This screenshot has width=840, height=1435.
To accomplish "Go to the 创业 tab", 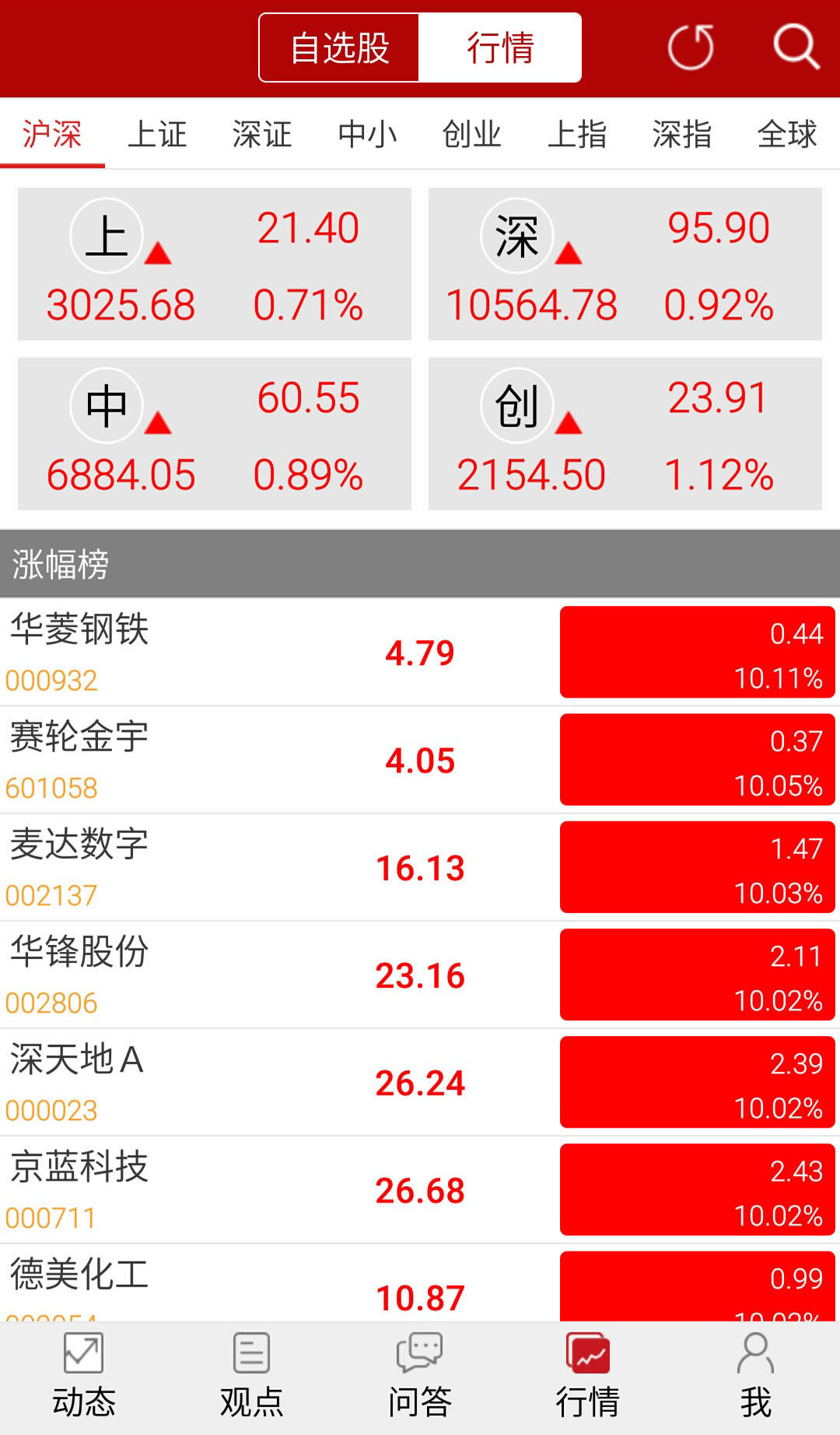I will (472, 134).
